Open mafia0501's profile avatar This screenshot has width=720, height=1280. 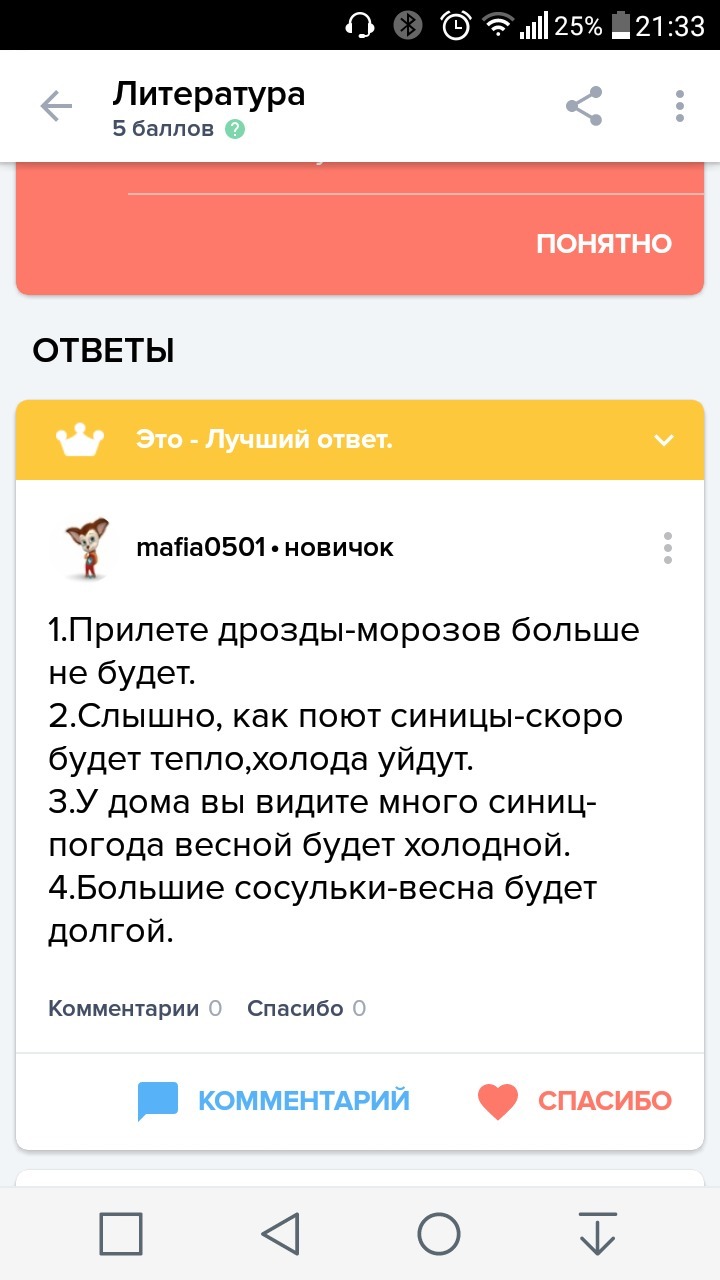(84, 549)
